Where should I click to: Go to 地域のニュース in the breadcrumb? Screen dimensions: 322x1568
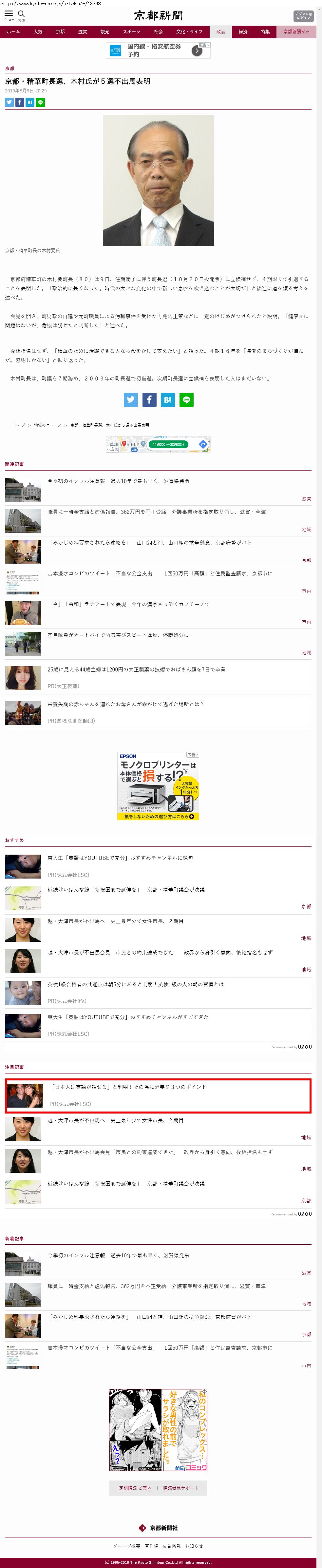(x=47, y=425)
